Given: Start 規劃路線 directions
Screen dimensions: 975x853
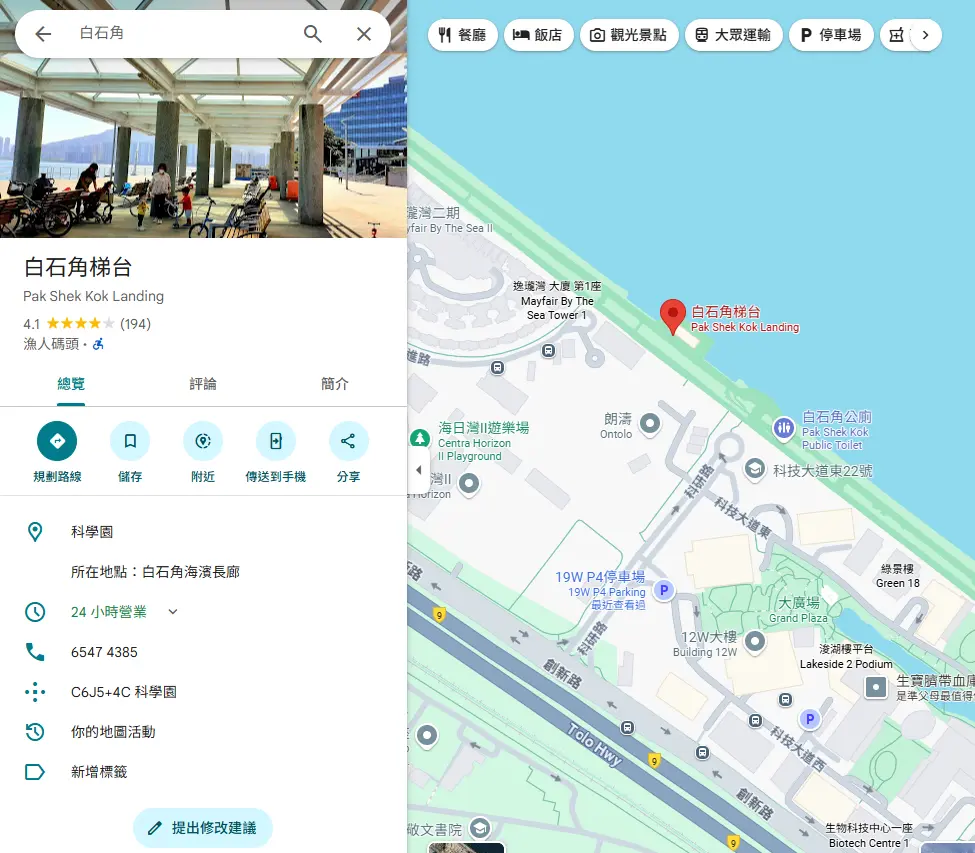Looking at the screenshot, I should 57,441.
